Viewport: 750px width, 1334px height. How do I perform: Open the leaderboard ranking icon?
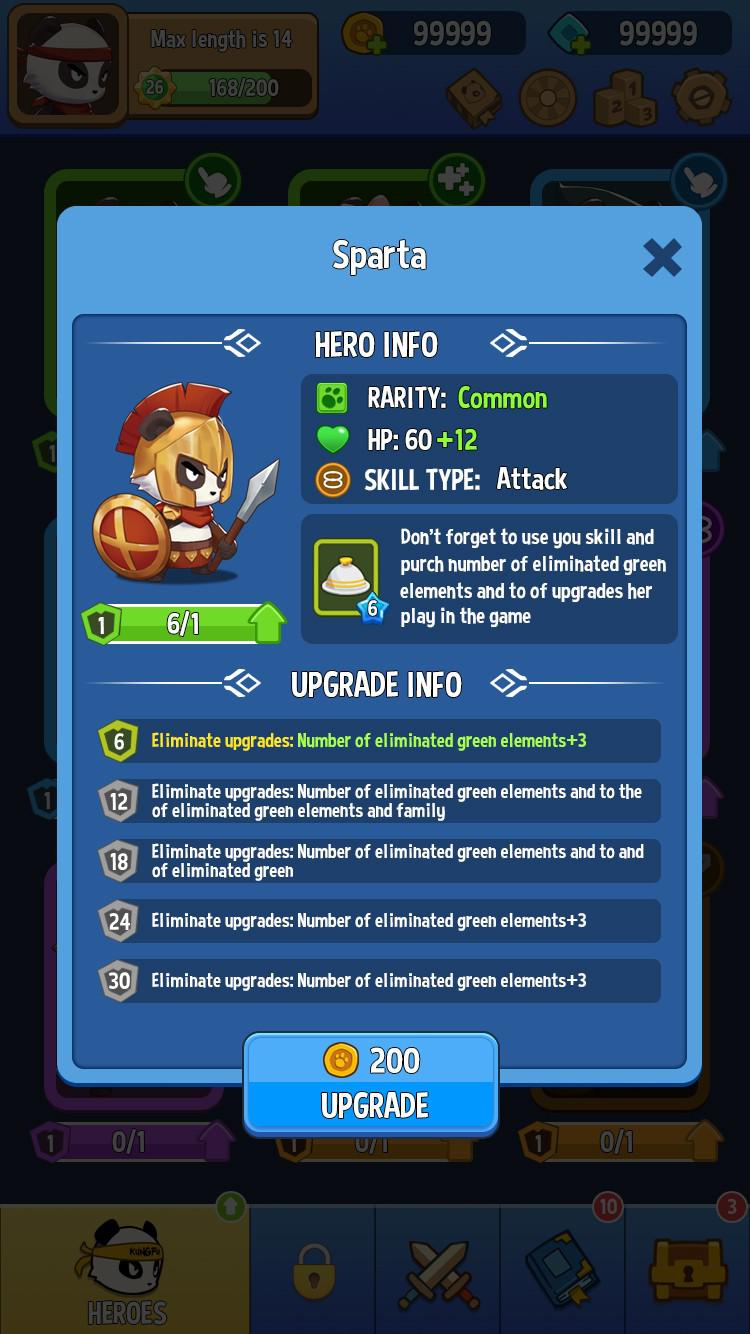click(624, 97)
